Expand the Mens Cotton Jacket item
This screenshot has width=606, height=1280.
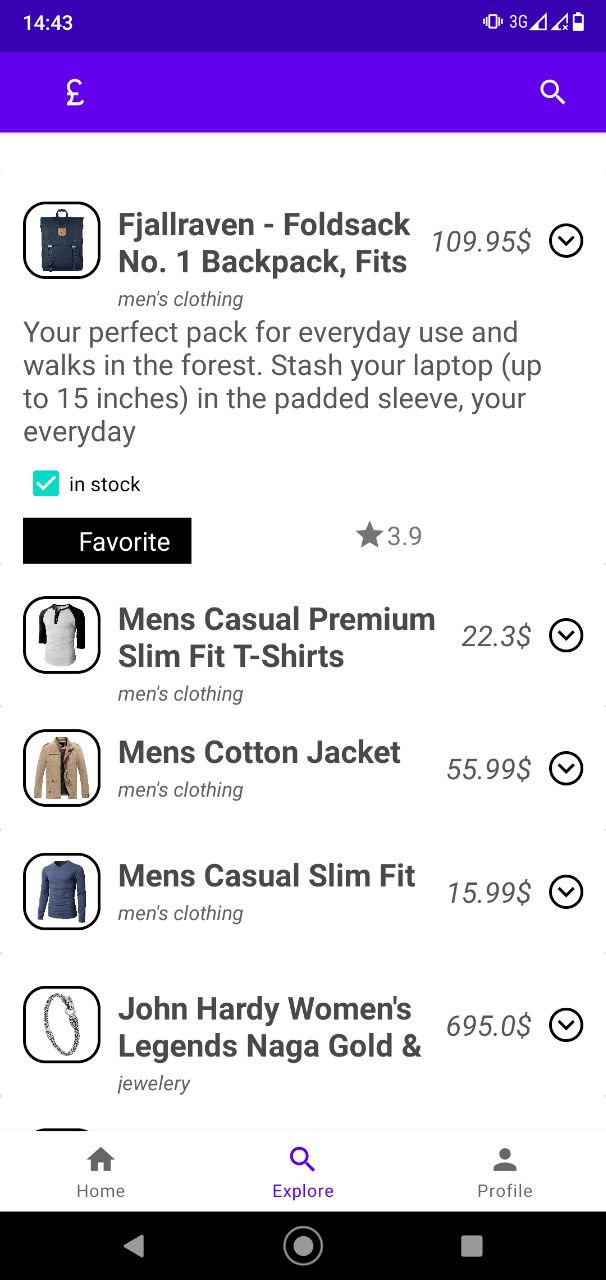(x=566, y=768)
